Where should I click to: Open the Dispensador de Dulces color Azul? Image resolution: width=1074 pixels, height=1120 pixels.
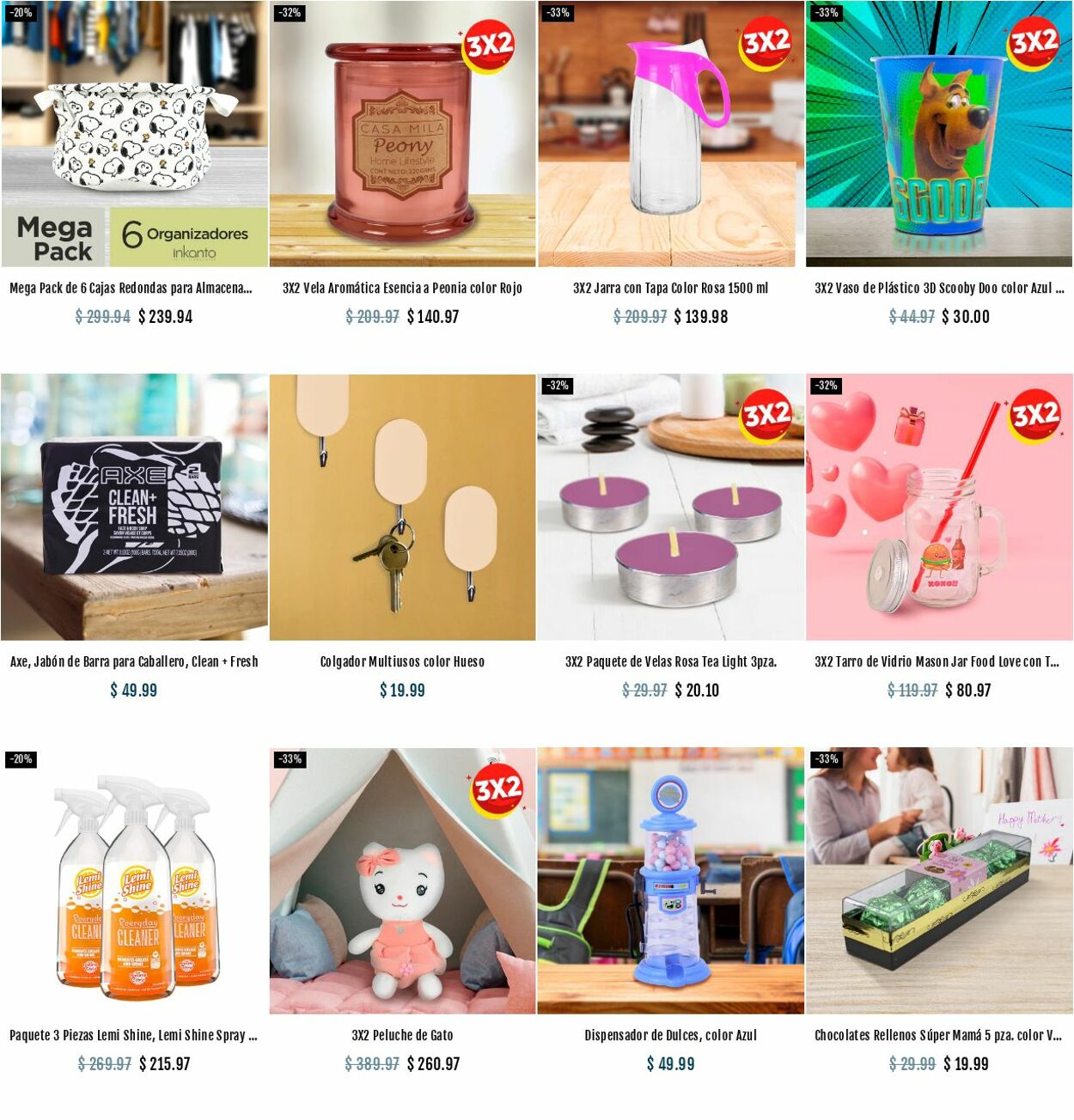pos(671,880)
